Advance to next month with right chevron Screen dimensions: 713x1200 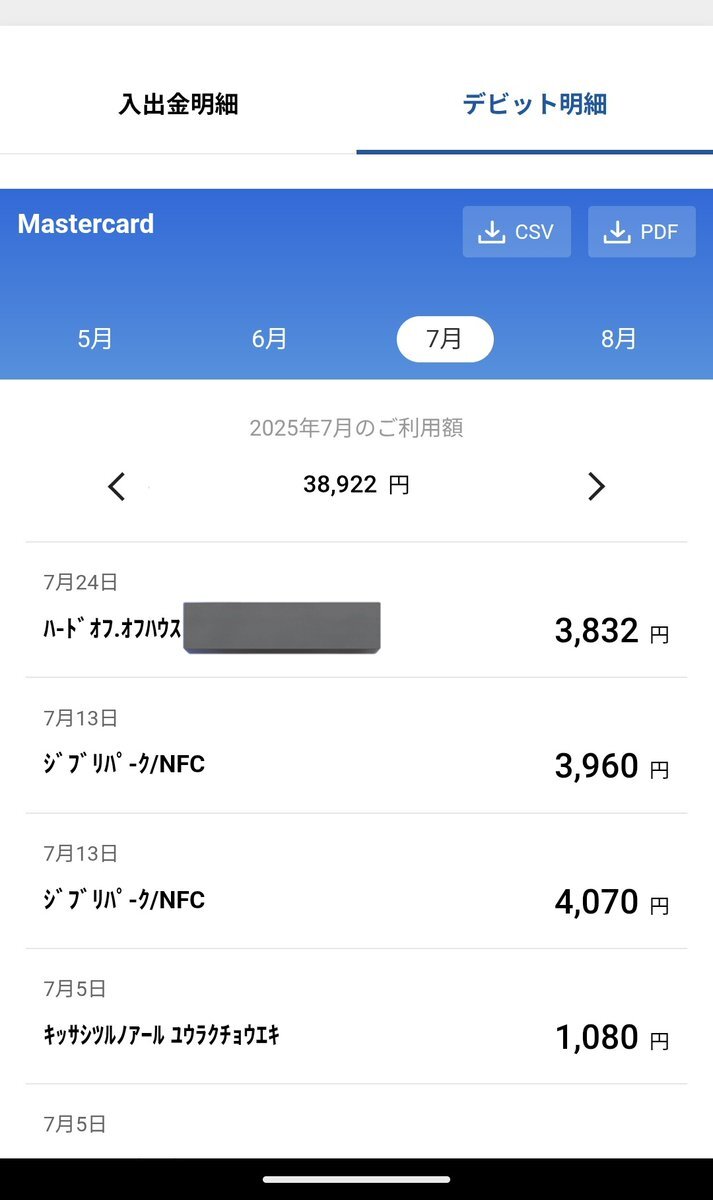[x=596, y=487]
